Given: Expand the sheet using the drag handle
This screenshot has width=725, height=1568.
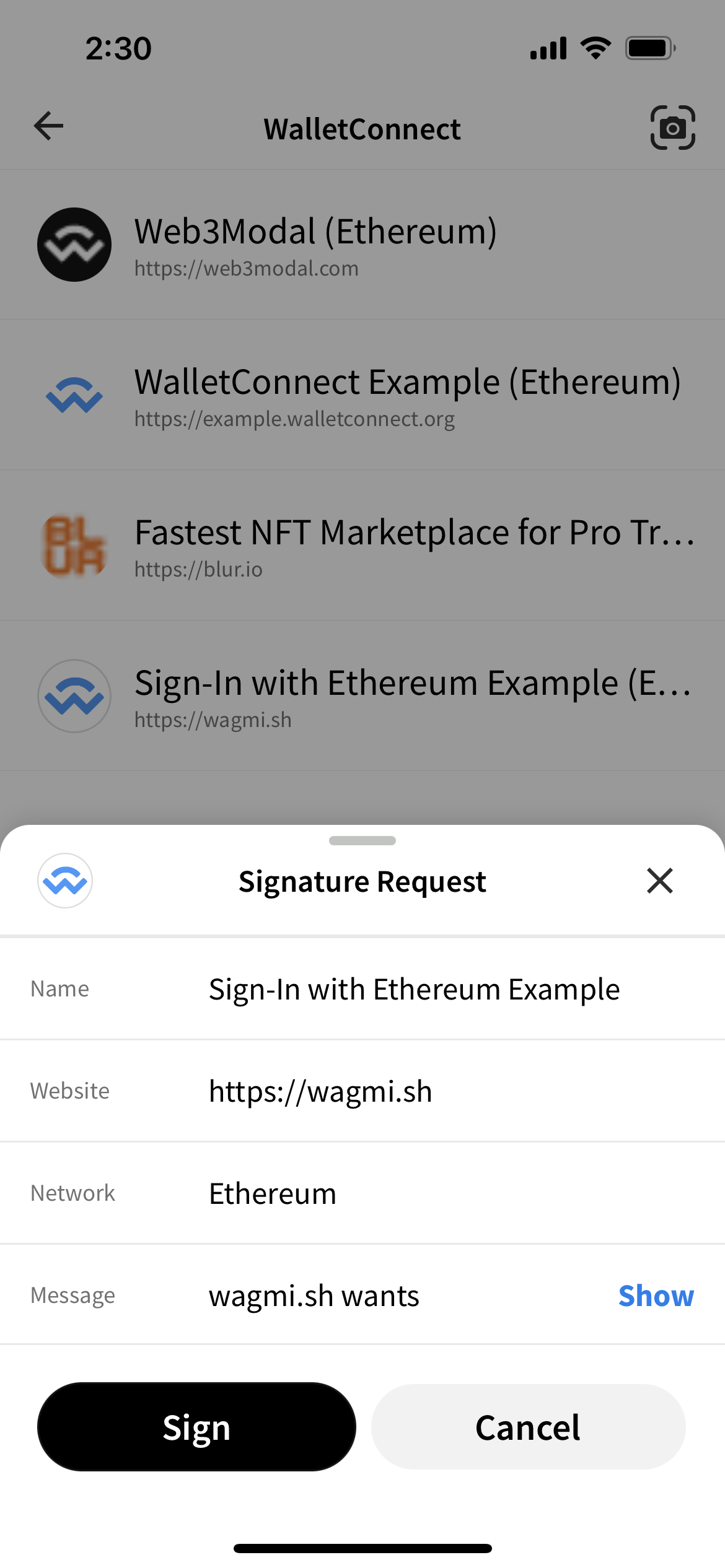Looking at the screenshot, I should coord(362,840).
